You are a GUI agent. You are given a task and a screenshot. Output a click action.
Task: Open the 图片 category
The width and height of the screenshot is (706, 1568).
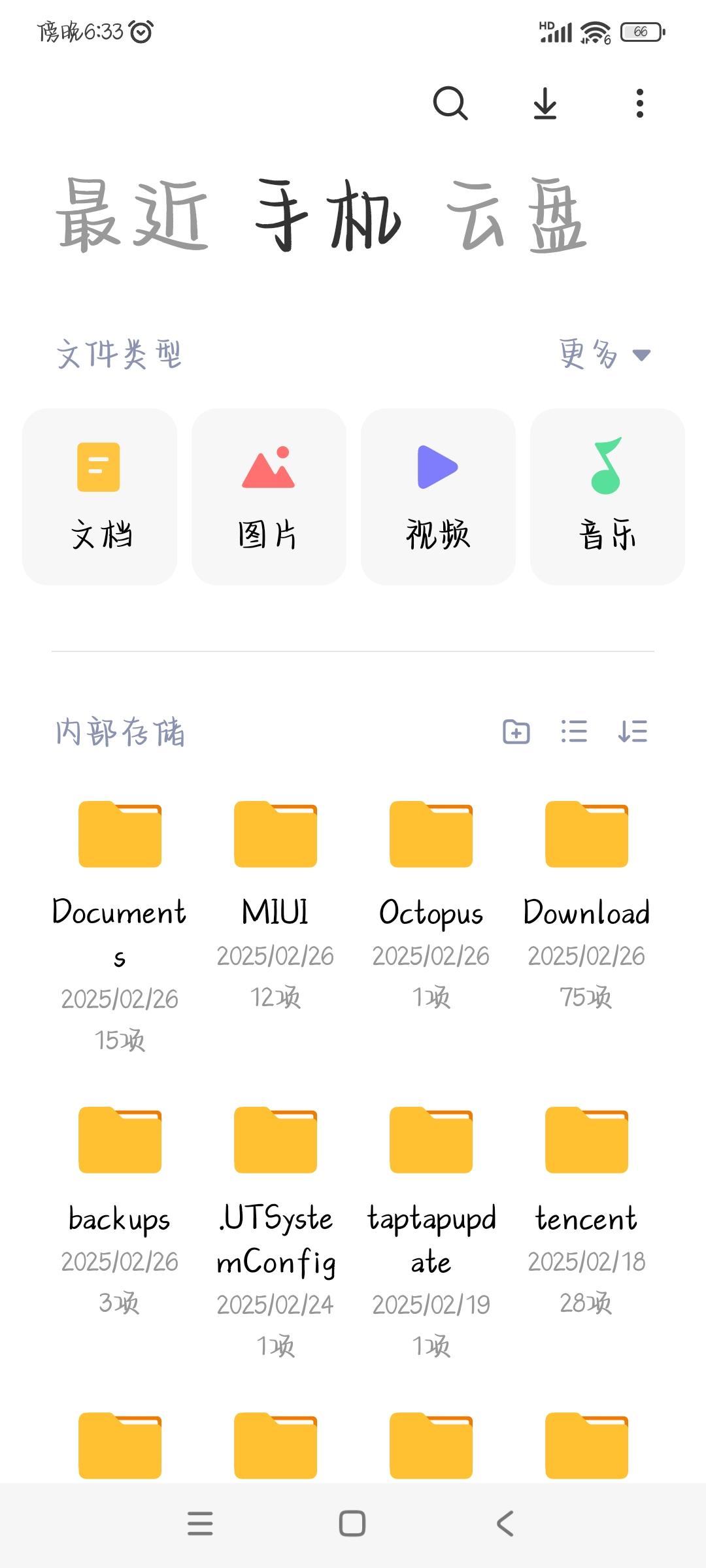click(x=269, y=497)
